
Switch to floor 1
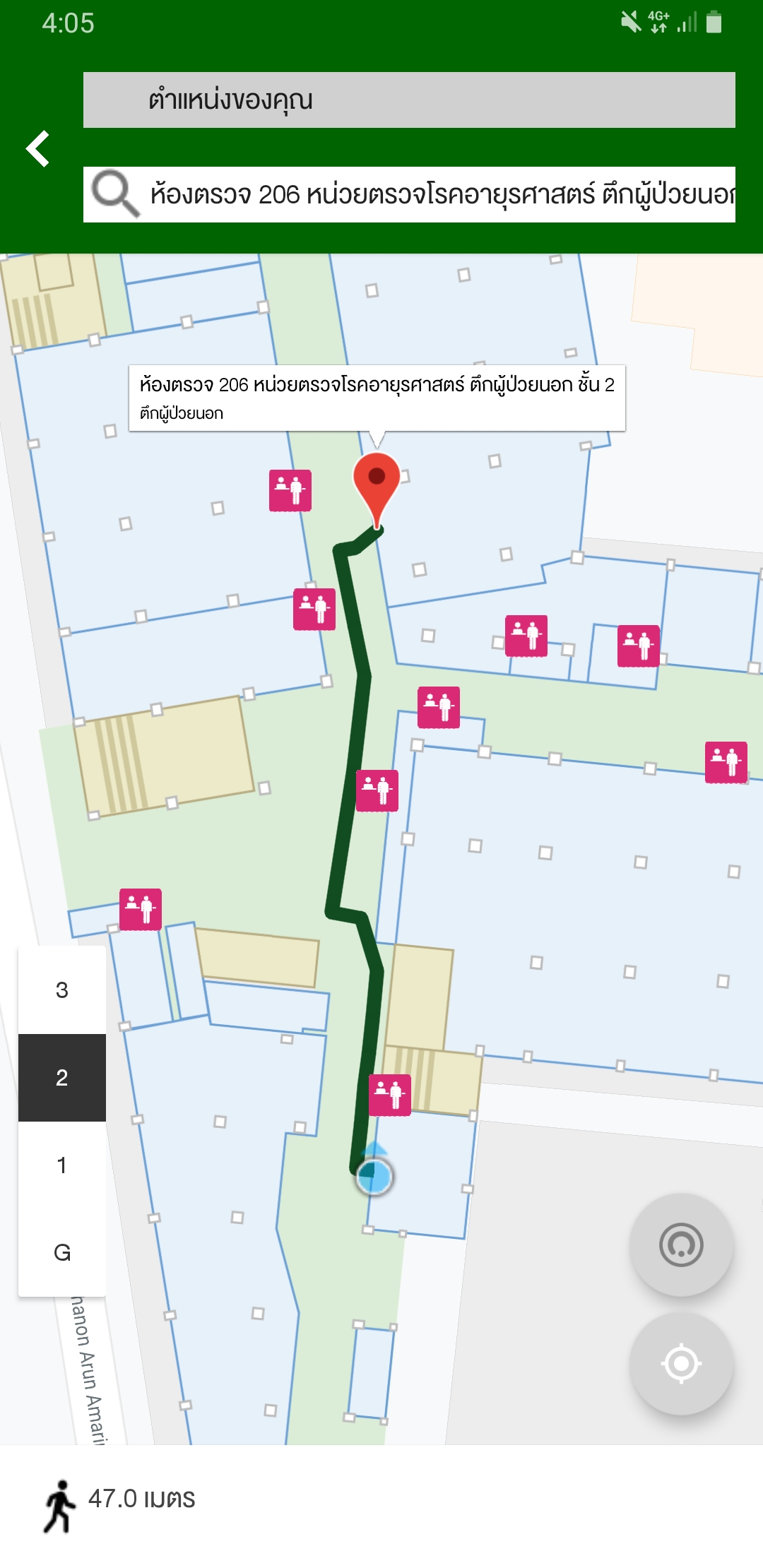coord(62,1165)
